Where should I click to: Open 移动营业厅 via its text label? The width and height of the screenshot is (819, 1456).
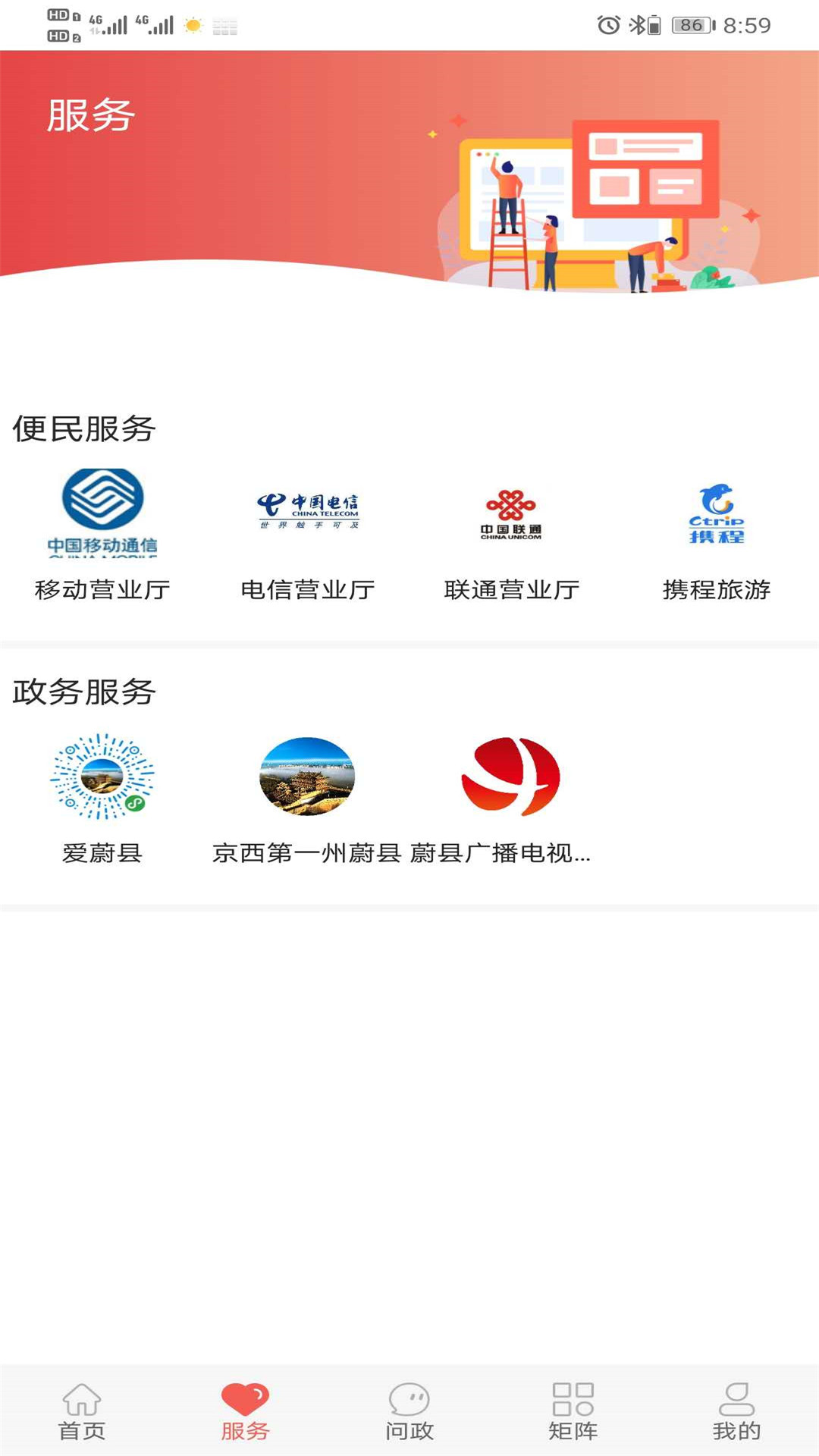(102, 590)
